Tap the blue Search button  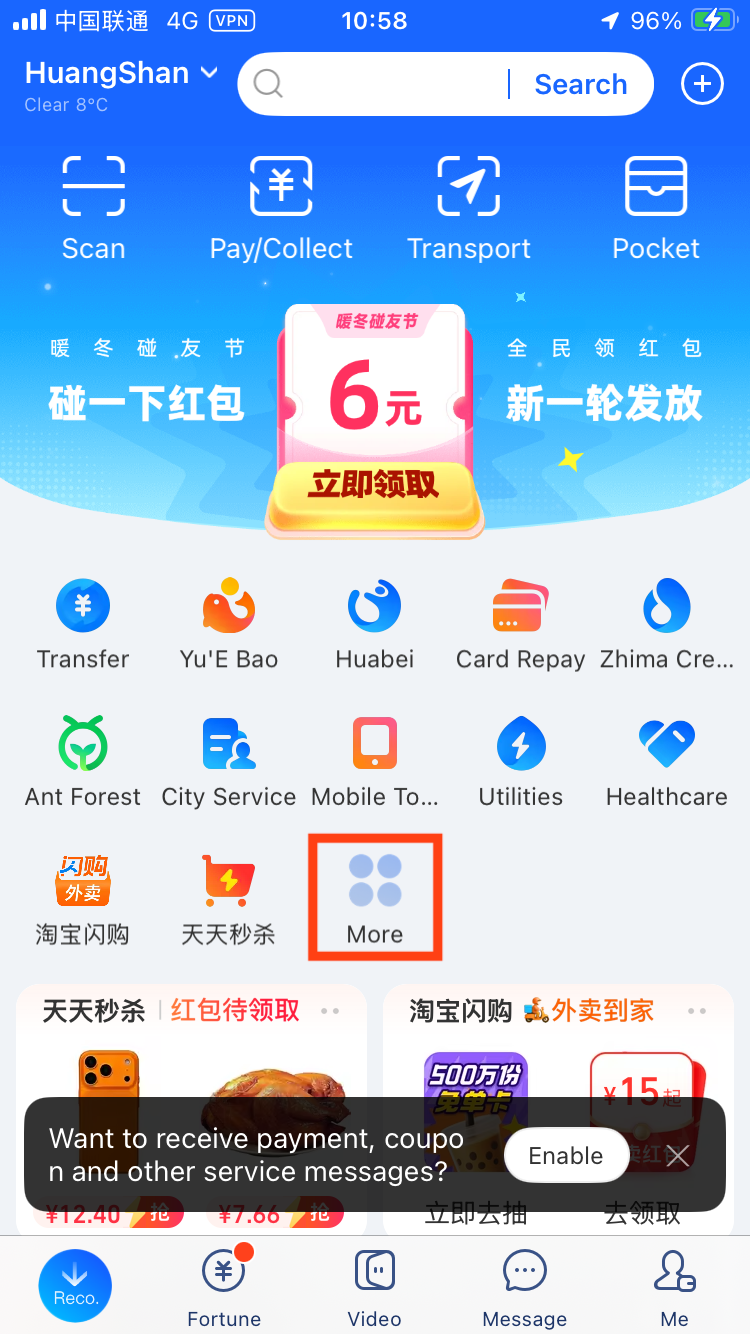coord(580,85)
